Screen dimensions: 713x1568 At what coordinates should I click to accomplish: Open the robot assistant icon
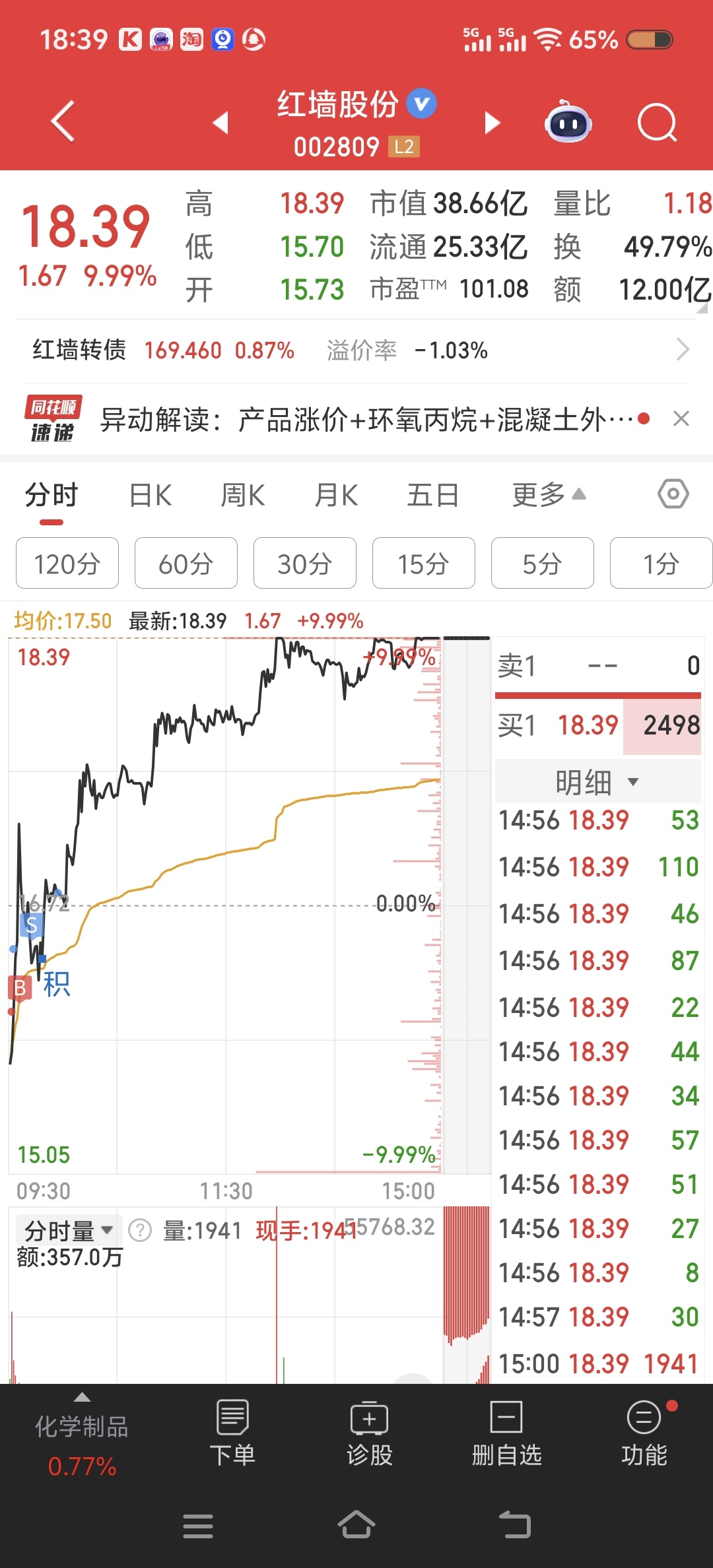[x=568, y=121]
